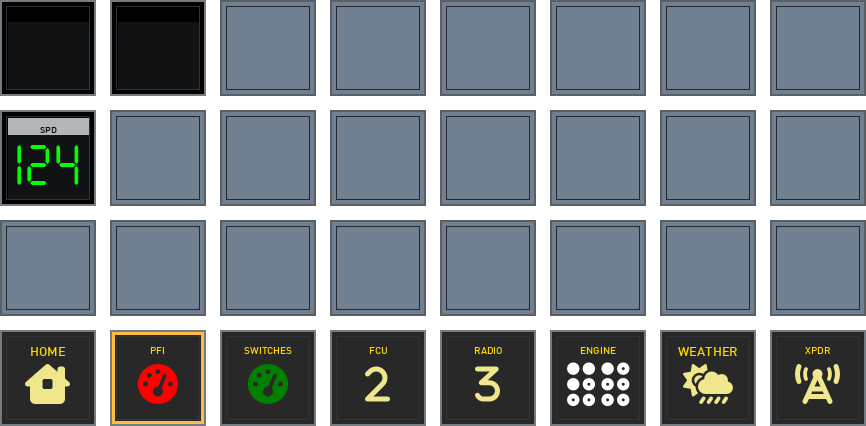866x426 pixels.
Task: Go to the HOME page
Action: 48,378
